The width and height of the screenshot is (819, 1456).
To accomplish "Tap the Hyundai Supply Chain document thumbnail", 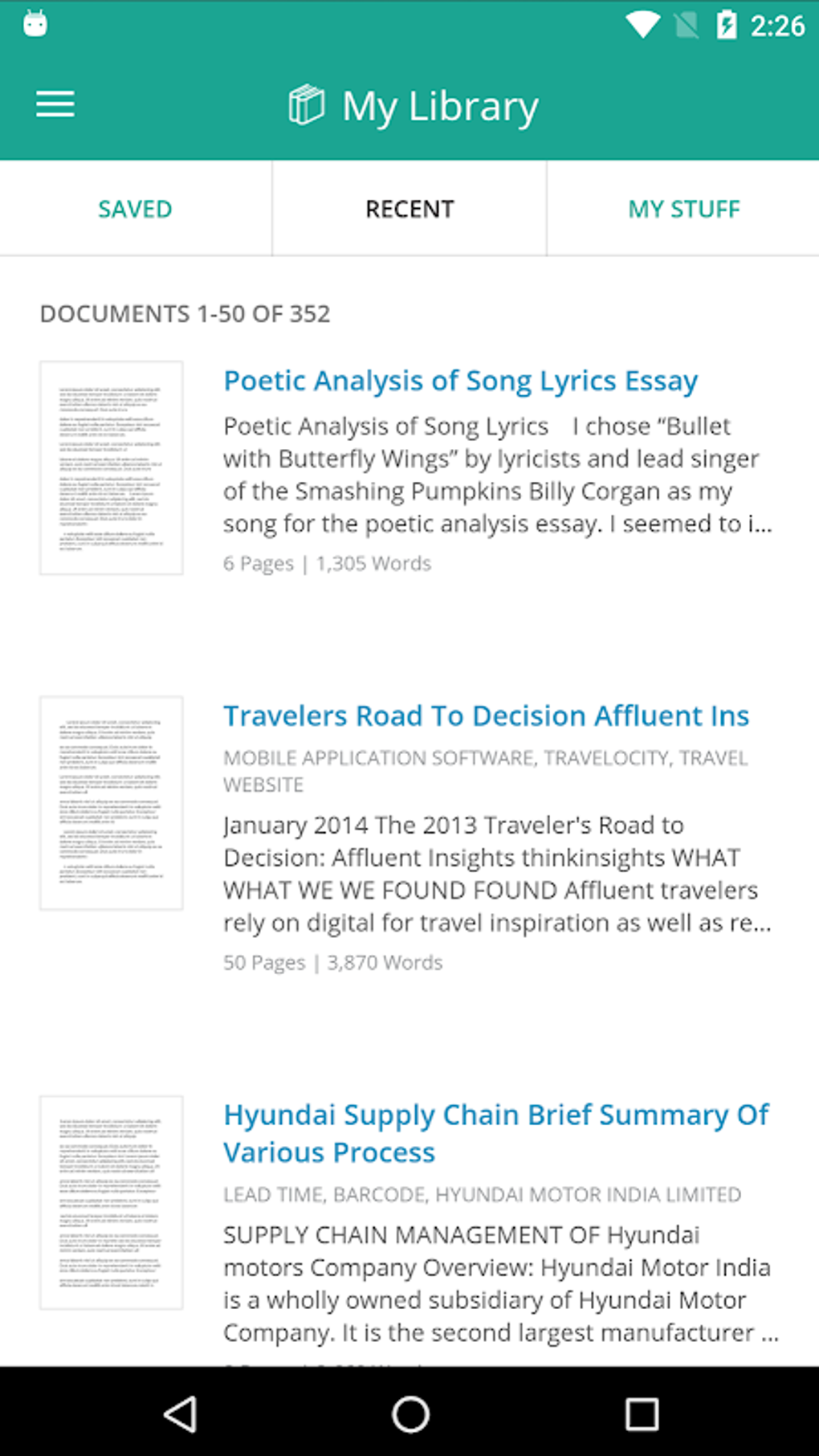I will [112, 1202].
